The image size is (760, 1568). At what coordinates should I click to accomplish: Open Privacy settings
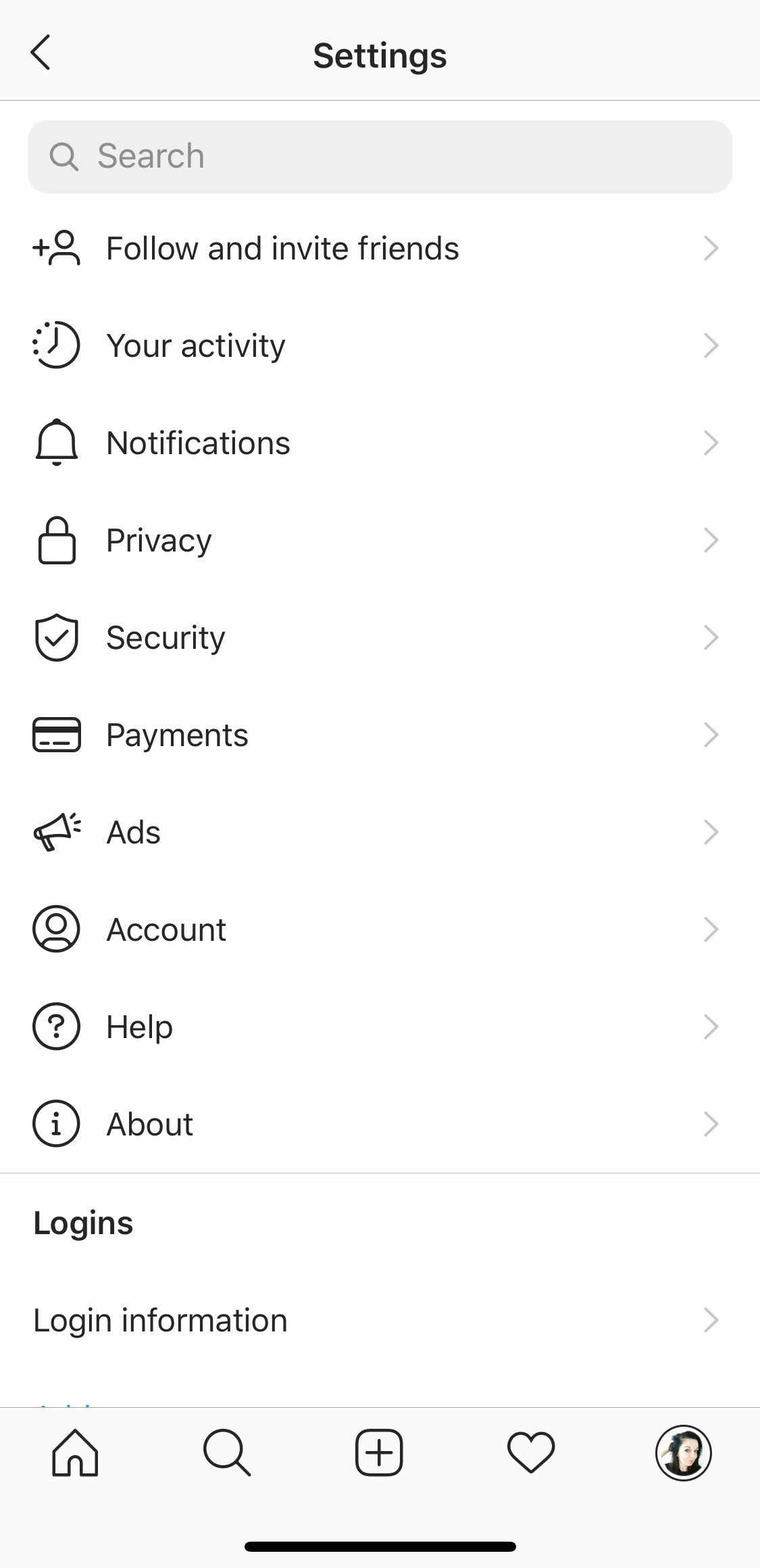380,540
